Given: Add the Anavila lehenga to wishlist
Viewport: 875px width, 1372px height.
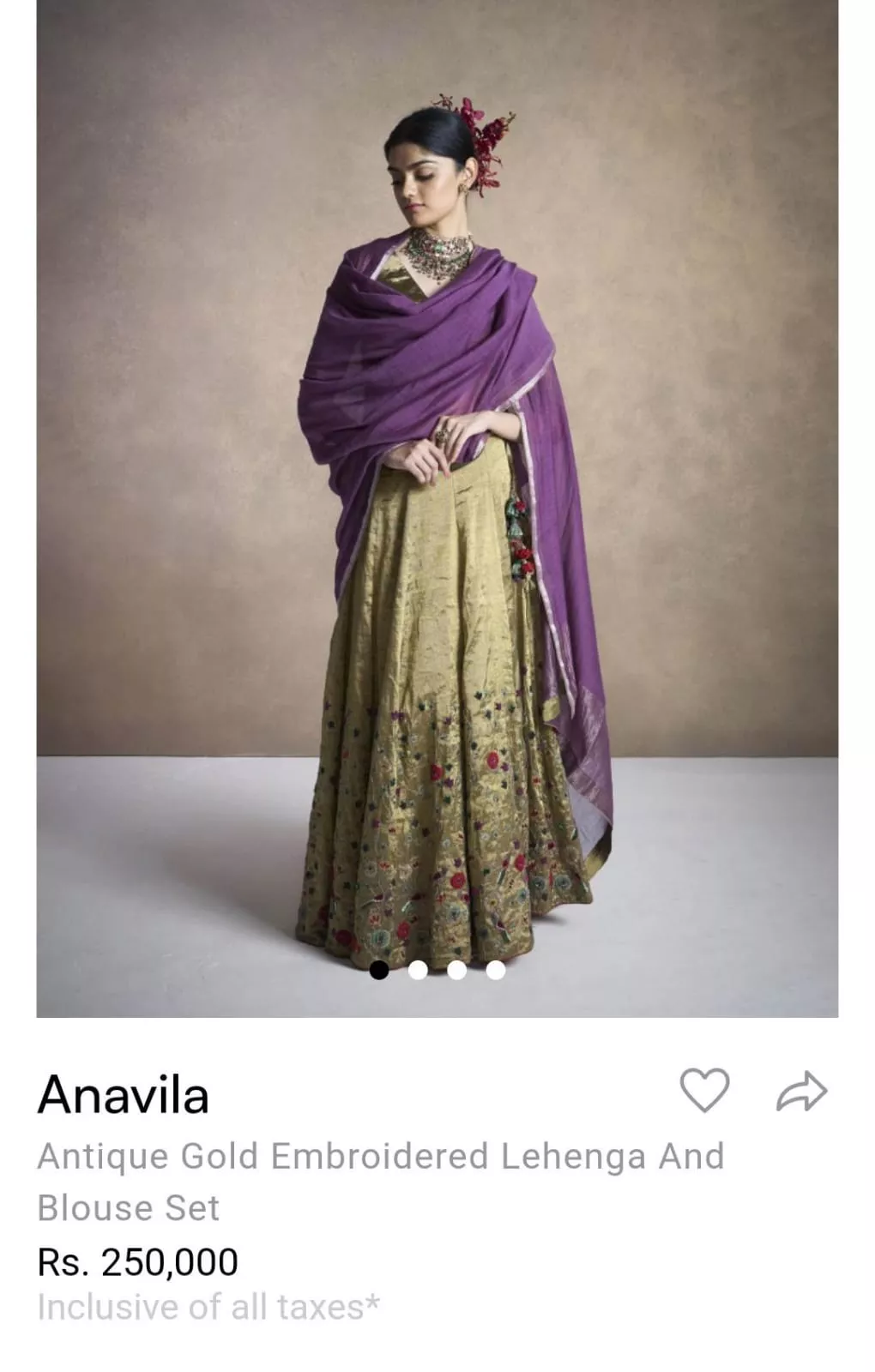Looking at the screenshot, I should (x=704, y=1091).
